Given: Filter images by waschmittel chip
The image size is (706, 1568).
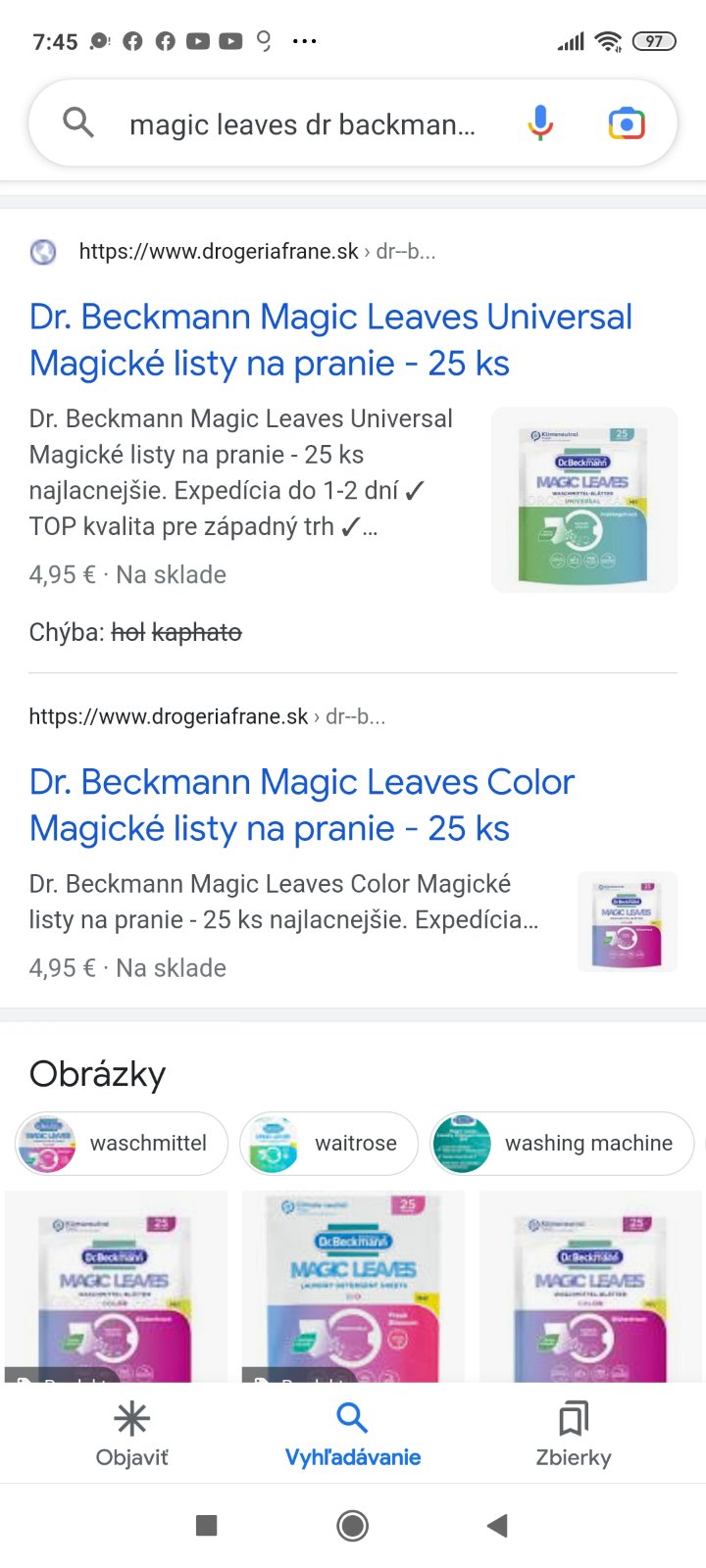Looking at the screenshot, I should pos(122,1143).
